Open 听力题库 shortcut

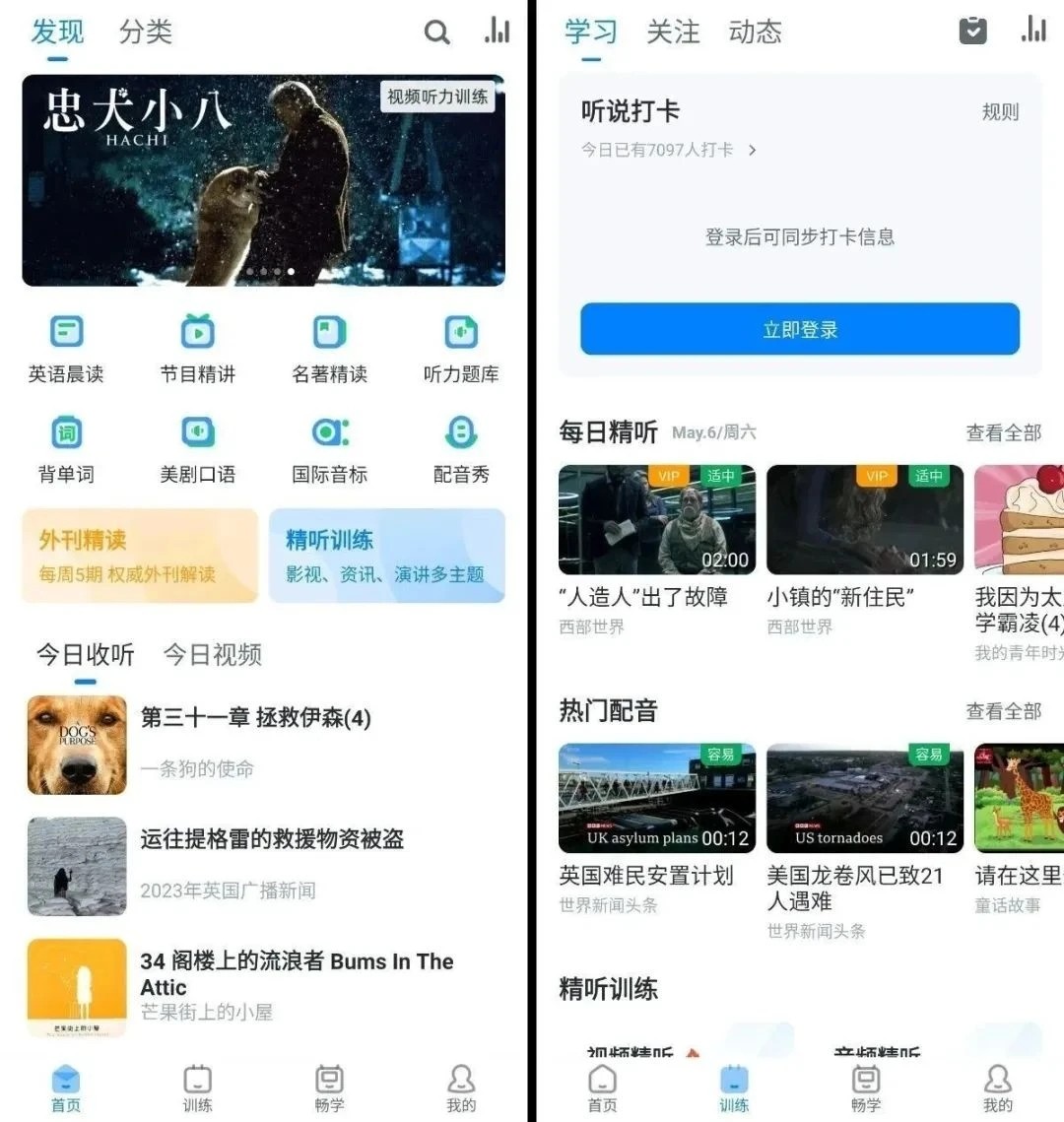coord(460,348)
